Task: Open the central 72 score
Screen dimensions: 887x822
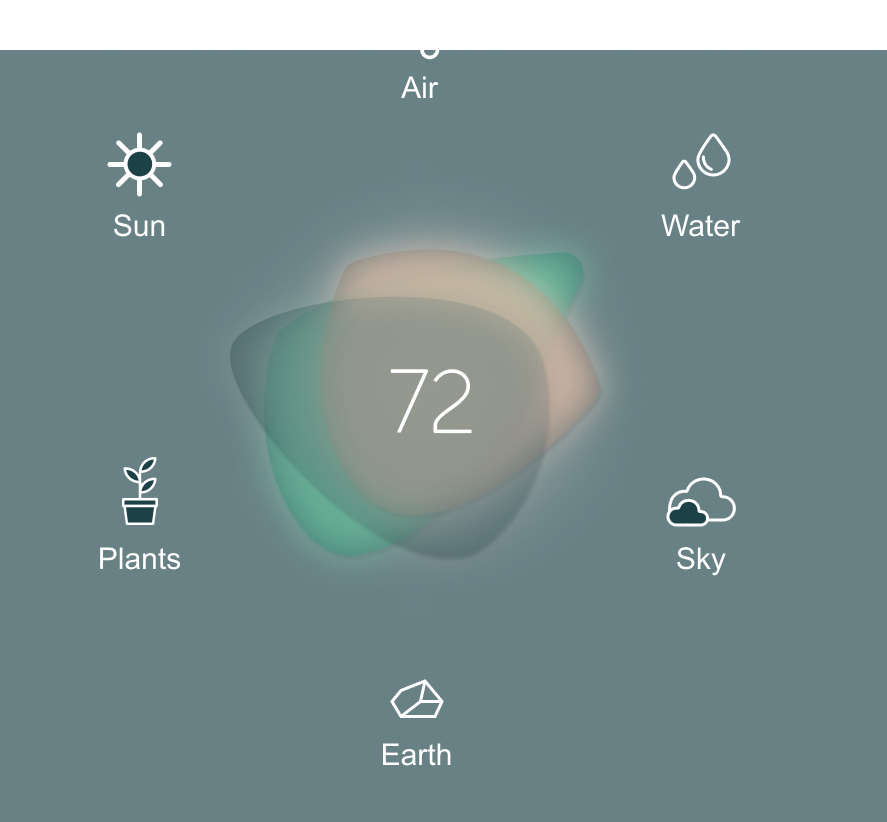Action: 430,401
